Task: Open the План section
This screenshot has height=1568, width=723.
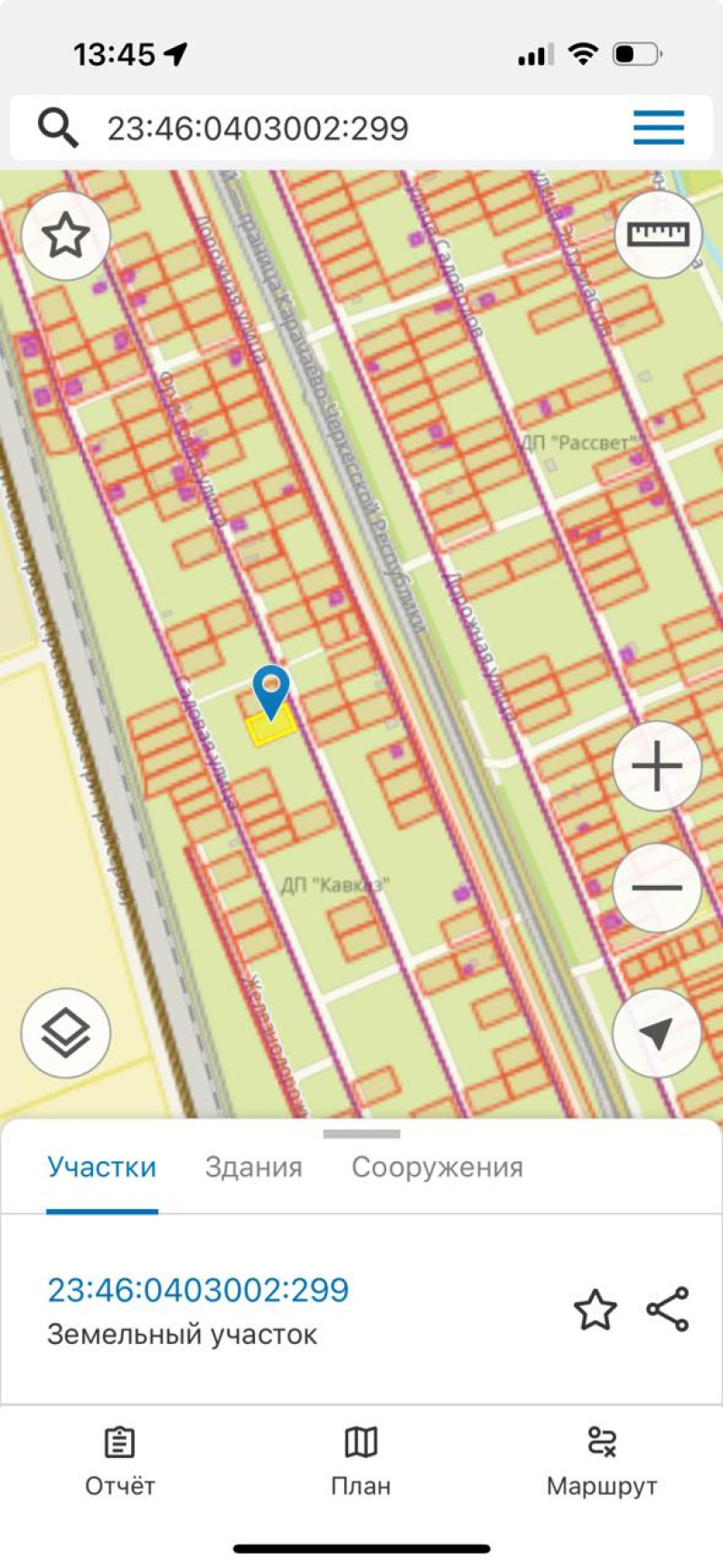Action: 361,1460
